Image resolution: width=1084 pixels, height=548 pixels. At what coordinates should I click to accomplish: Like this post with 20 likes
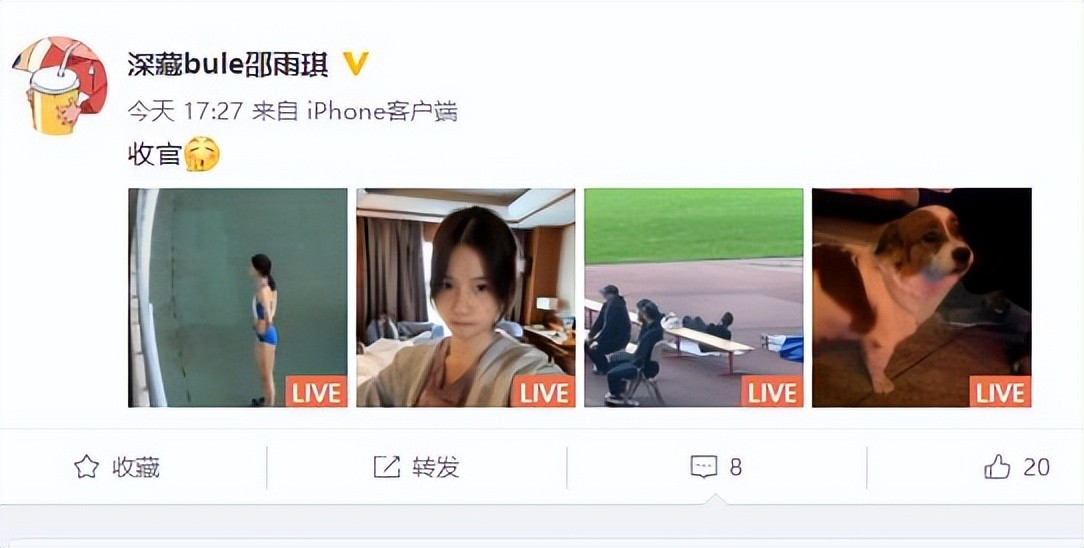1016,467
